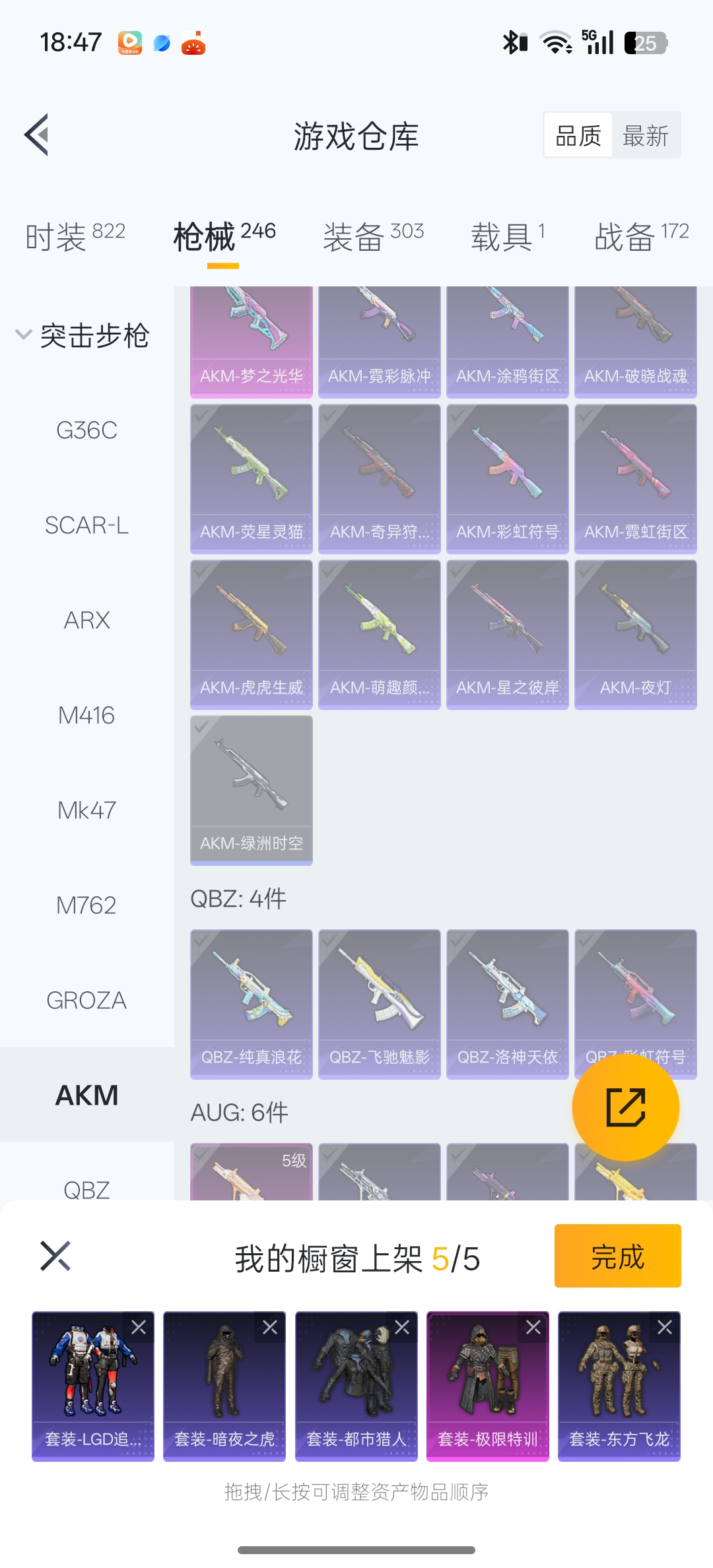This screenshot has height=1568, width=713.
Task: Select the QBZ-纯真浪花 skin
Action: (x=251, y=1004)
